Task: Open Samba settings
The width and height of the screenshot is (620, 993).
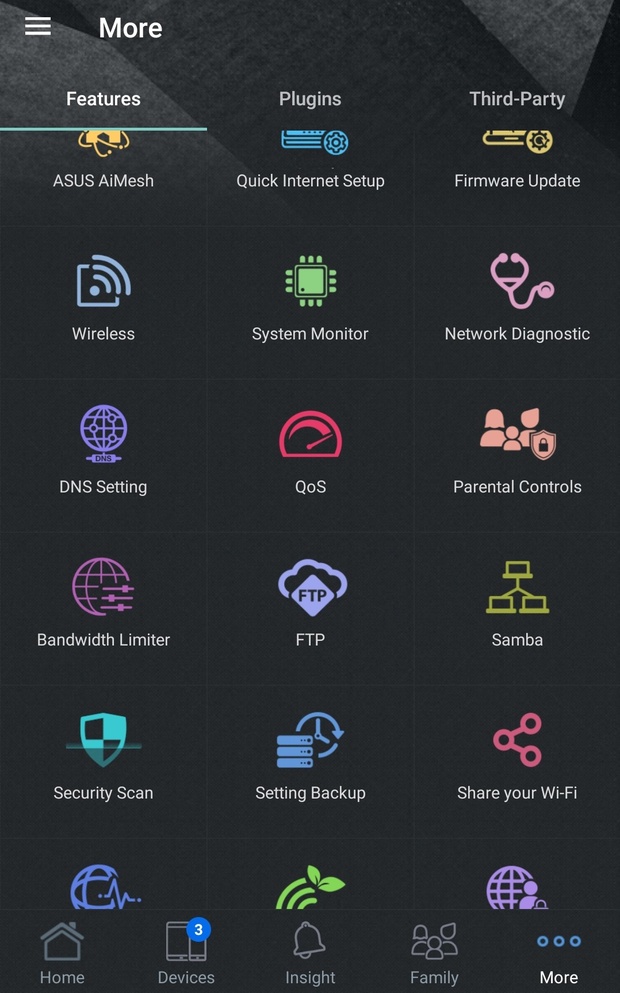Action: (517, 604)
